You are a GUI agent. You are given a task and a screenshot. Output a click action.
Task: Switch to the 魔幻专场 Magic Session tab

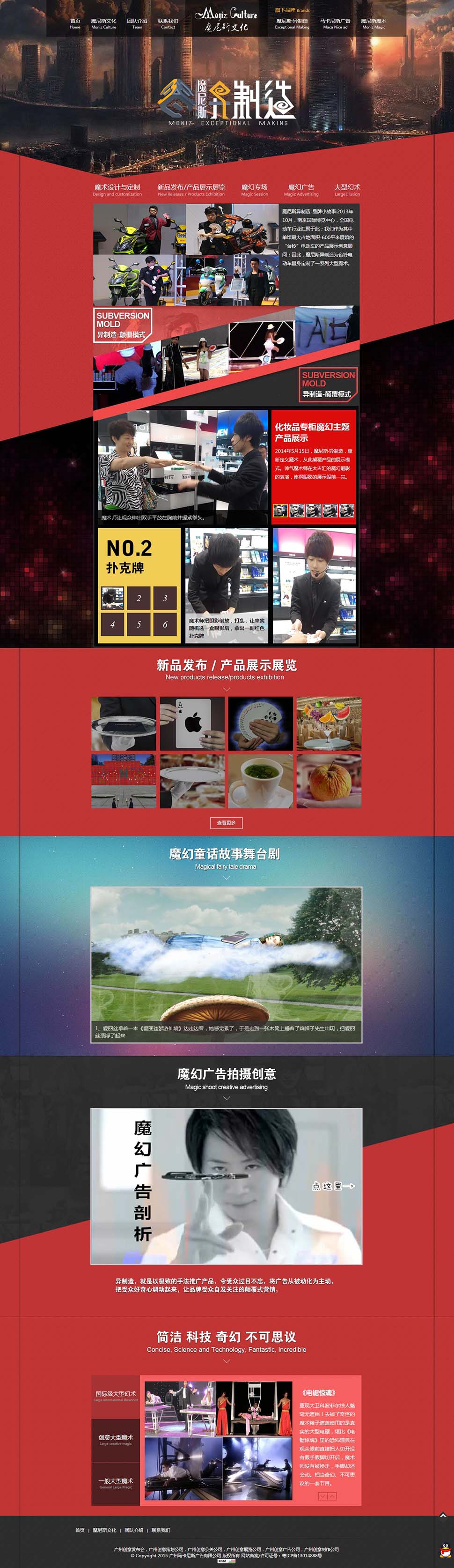point(255,189)
